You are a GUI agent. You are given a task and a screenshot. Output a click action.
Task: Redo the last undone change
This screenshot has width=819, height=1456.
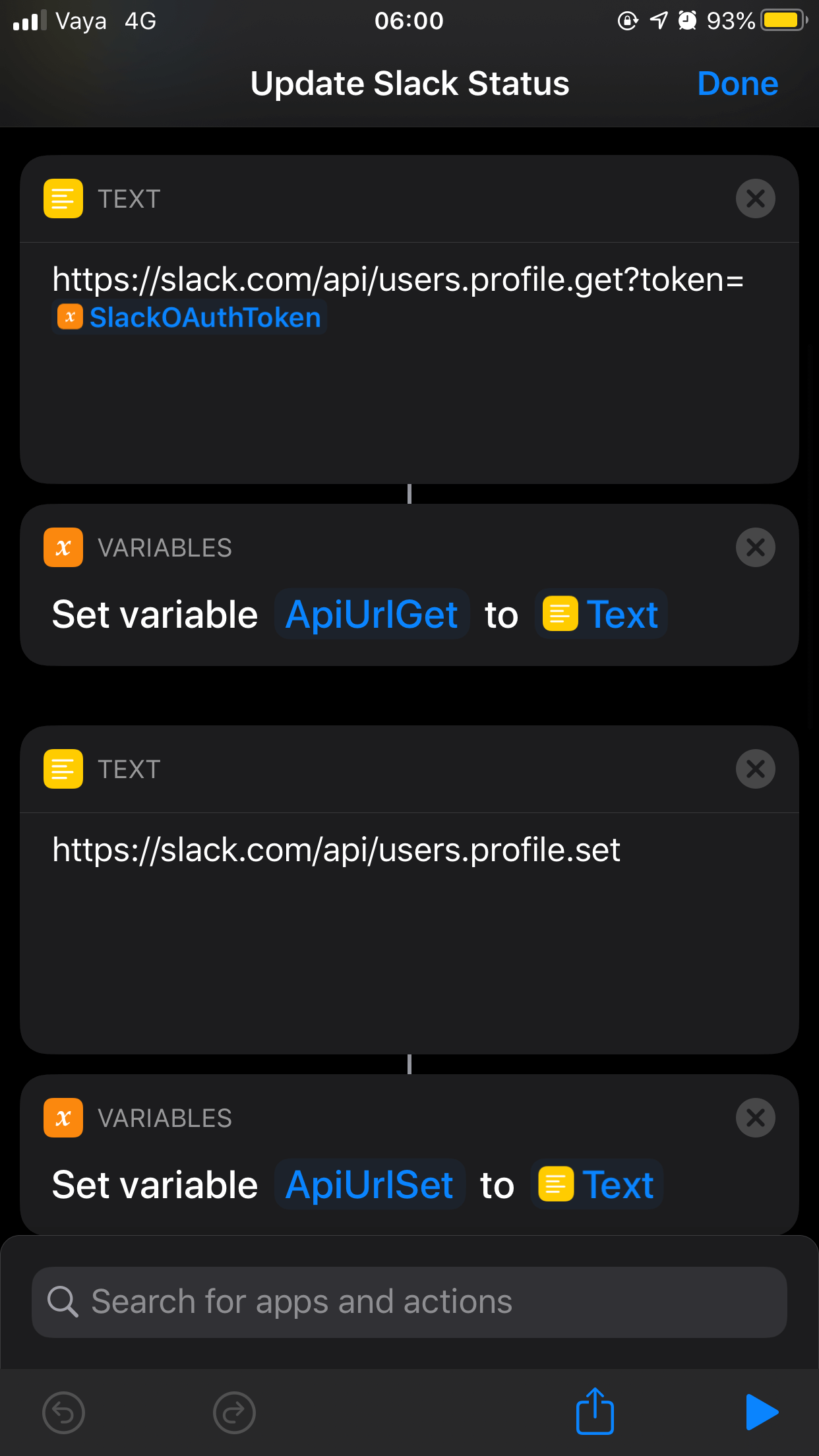234,1412
